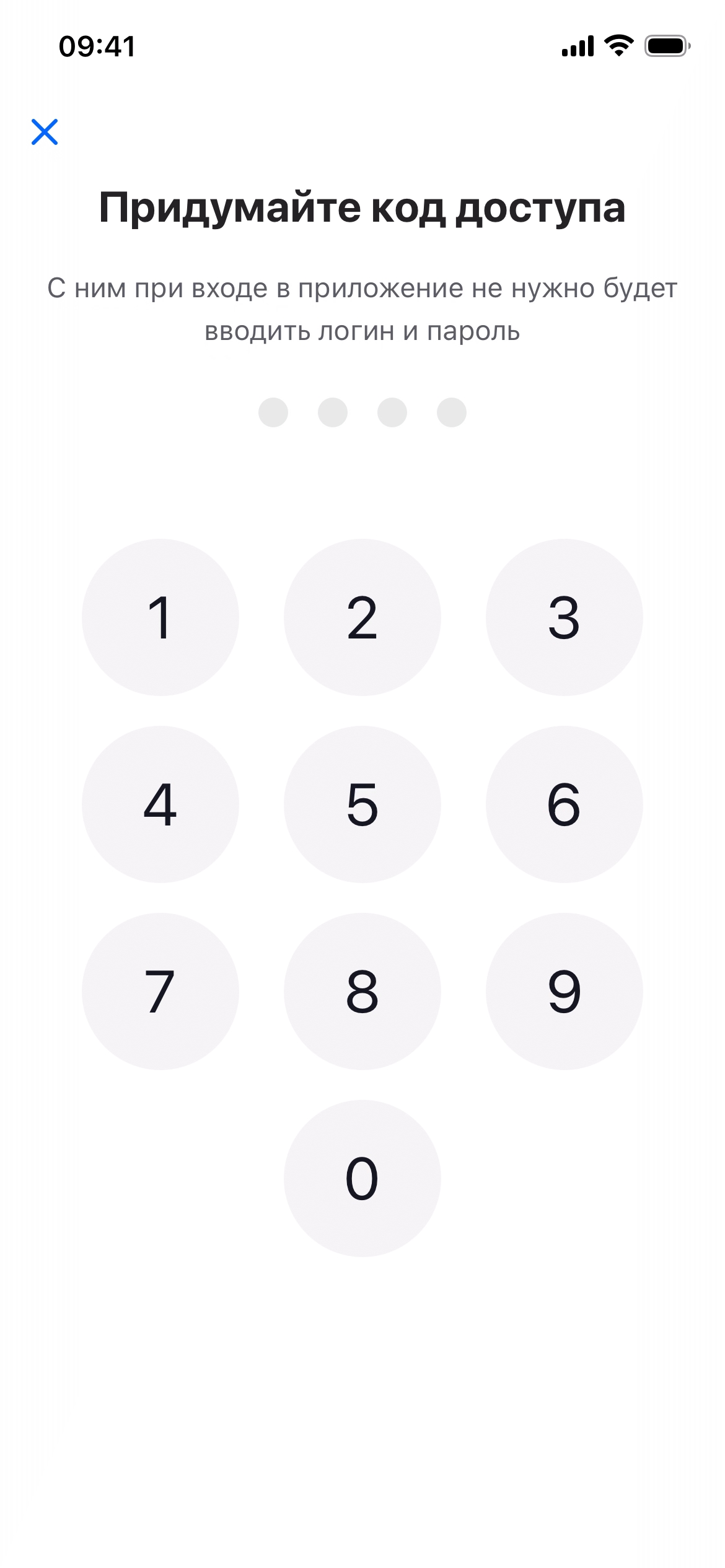Close the passcode setup screen
This screenshot has height=1568, width=725.
[x=45, y=132]
